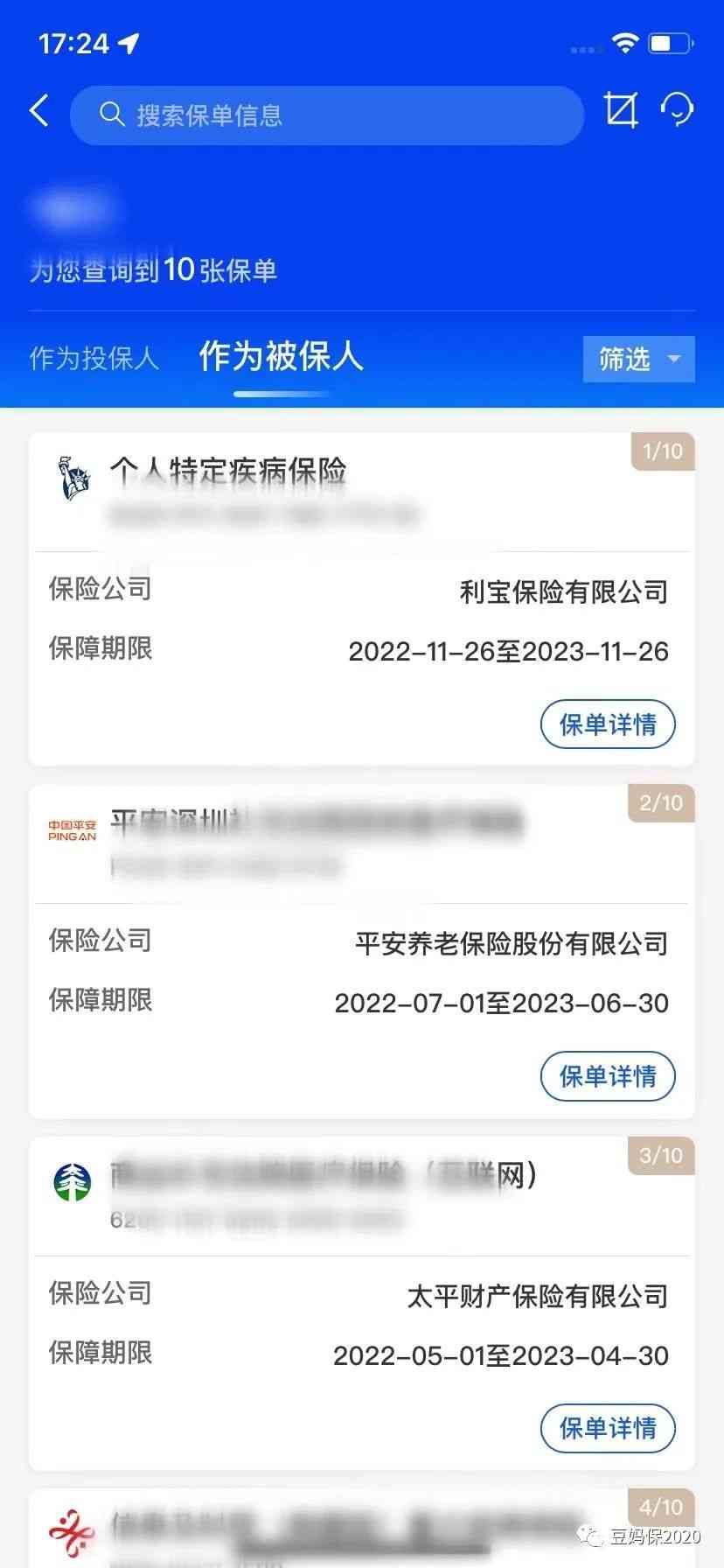View 保单详情 for 平安养老保险 policy
Viewport: 724px width, 1568px height.
point(608,1075)
